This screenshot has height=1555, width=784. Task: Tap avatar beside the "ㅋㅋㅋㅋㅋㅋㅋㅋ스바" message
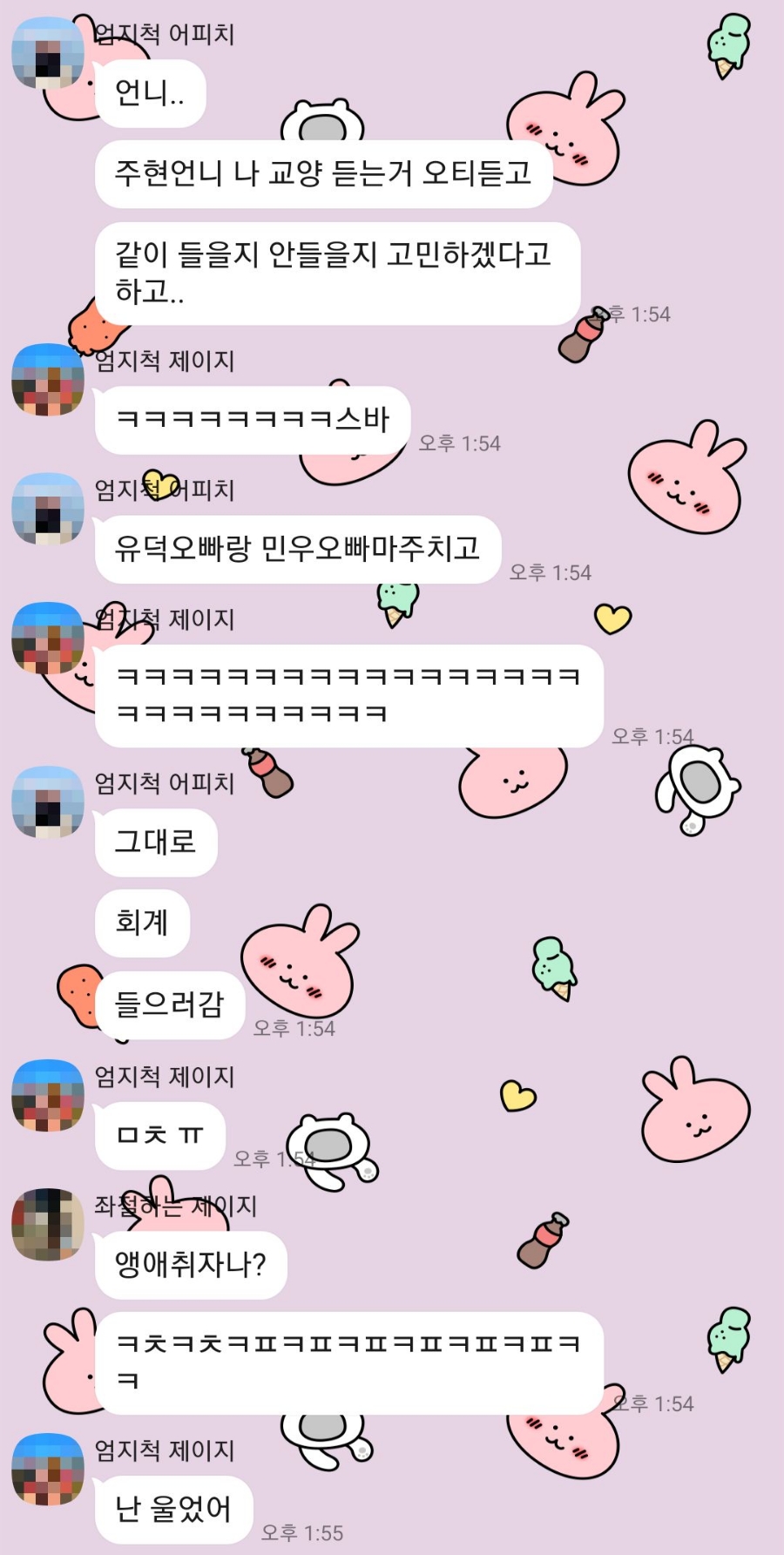tap(48, 380)
